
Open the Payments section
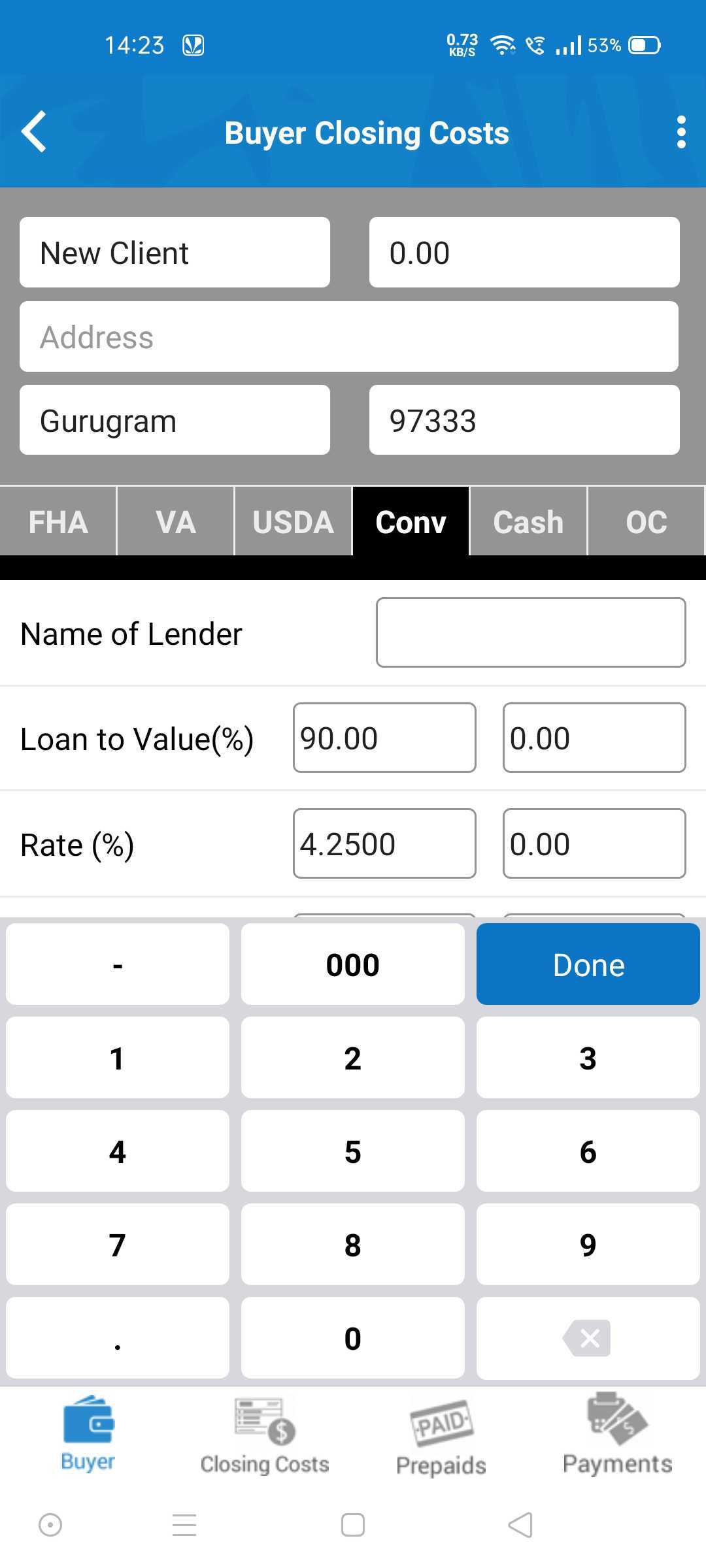[x=618, y=1437]
